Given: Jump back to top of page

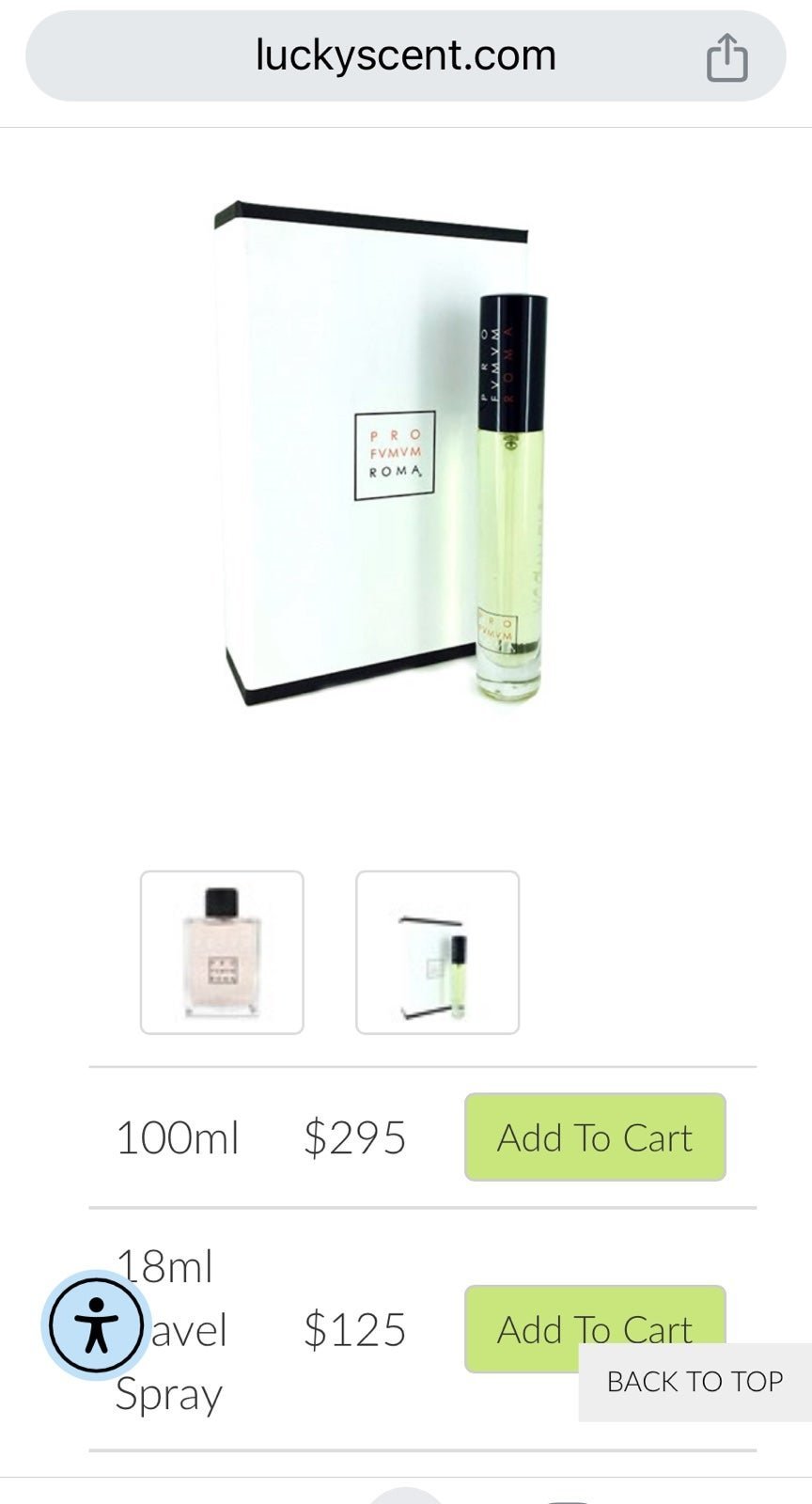Looking at the screenshot, I should [x=695, y=1382].
